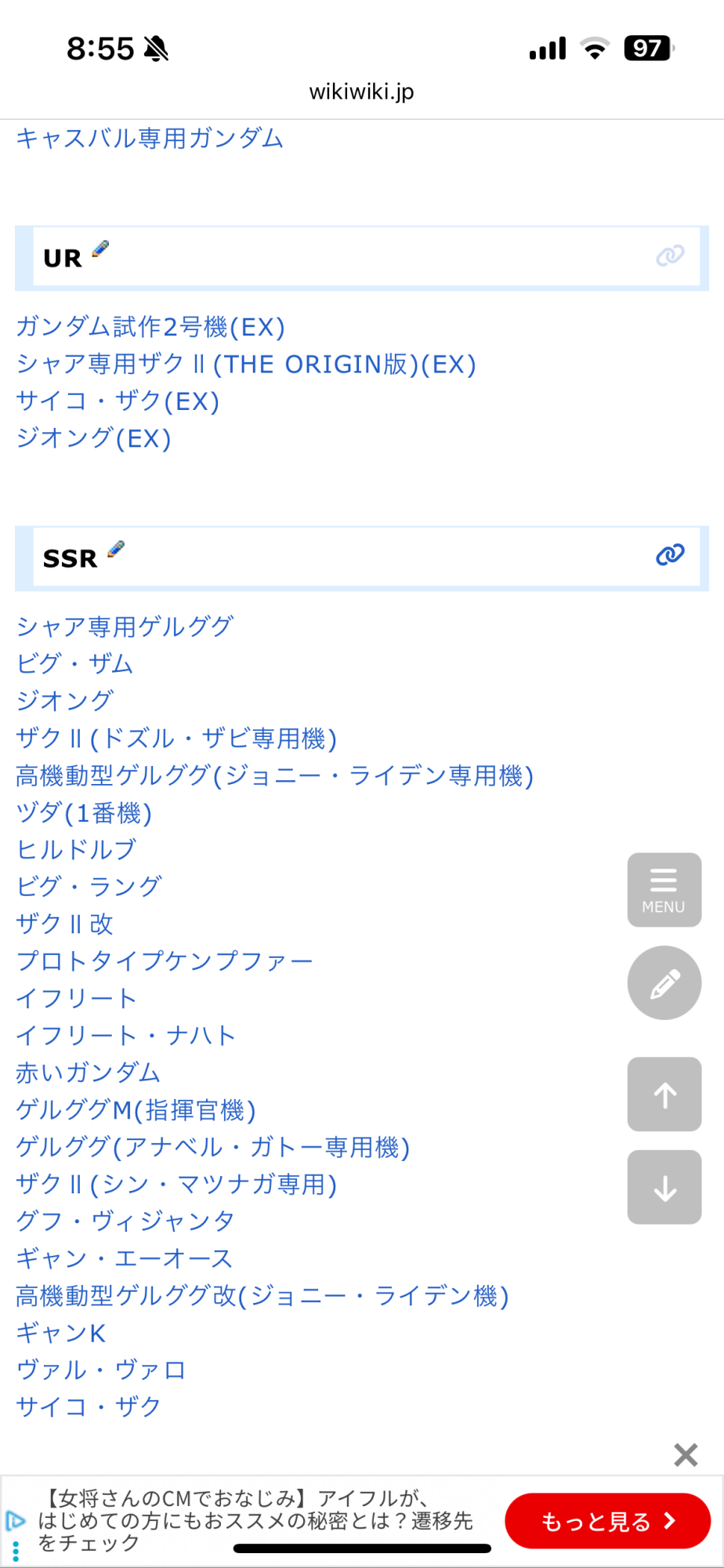724x1568 pixels.
Task: Open ヒルドルブ link
Action: point(76,850)
